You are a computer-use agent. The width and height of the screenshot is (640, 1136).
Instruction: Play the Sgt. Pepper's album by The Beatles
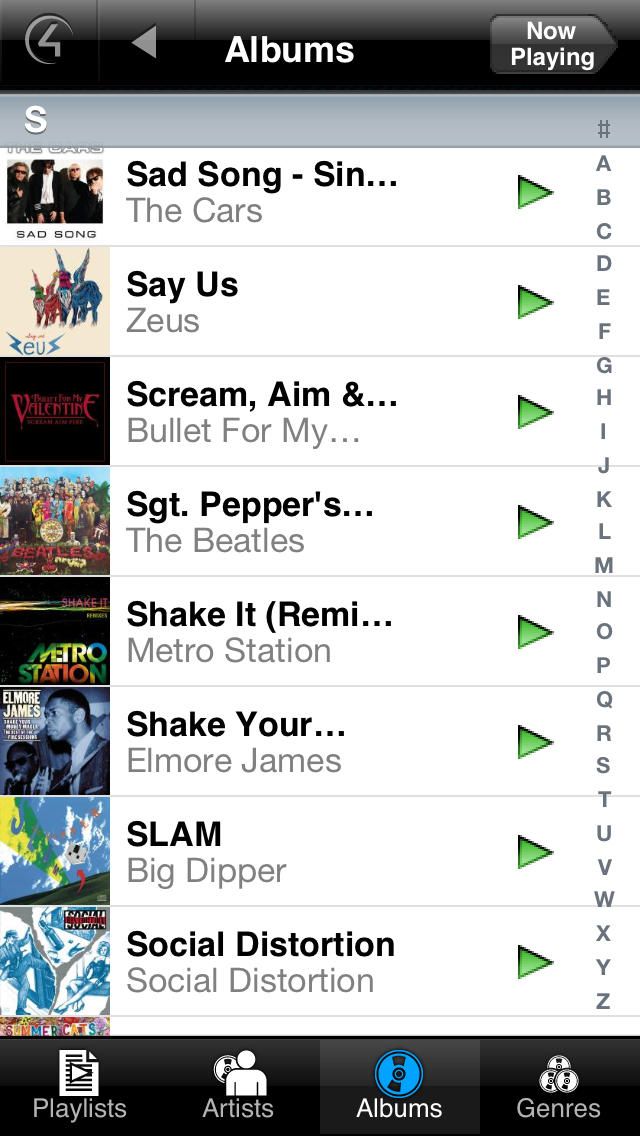[x=535, y=522]
